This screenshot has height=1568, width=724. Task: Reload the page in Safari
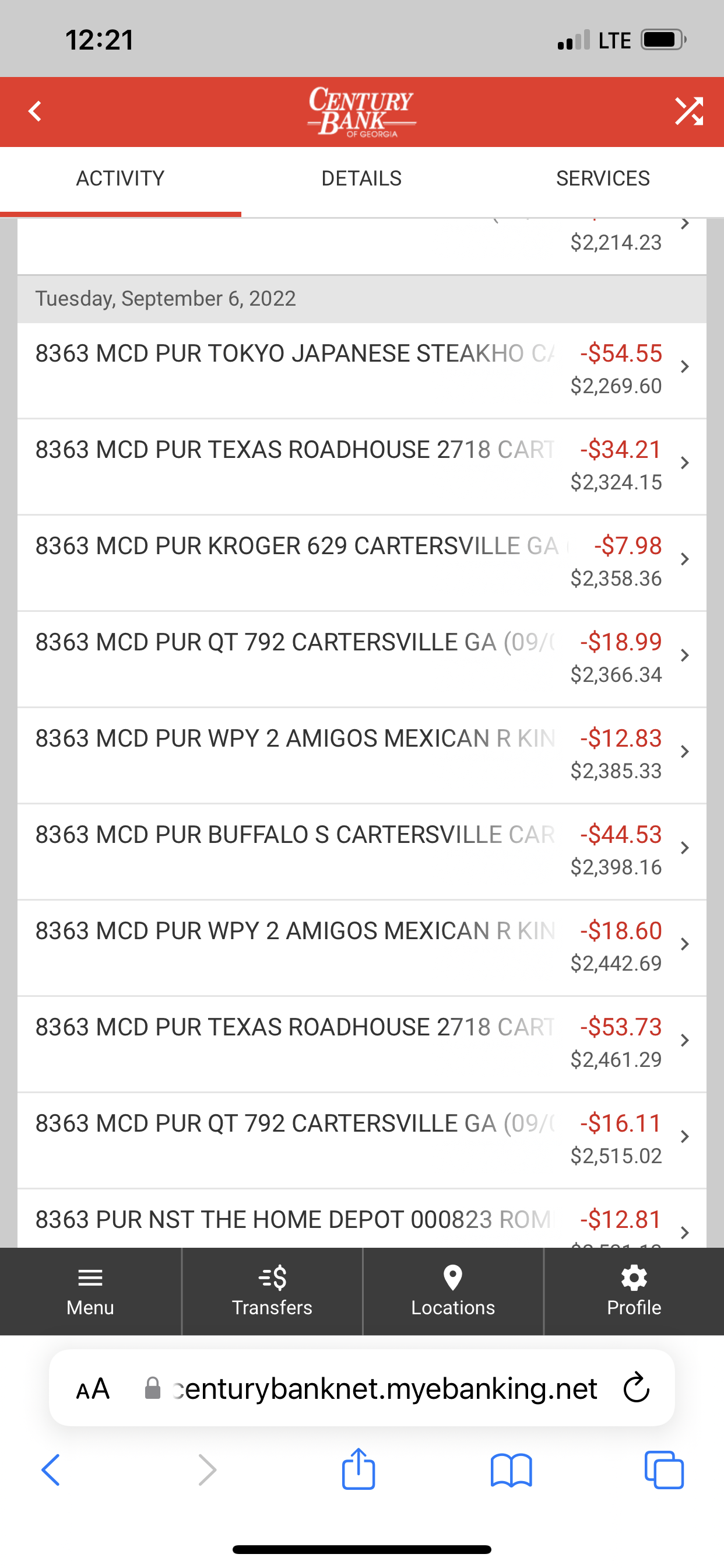point(637,1388)
